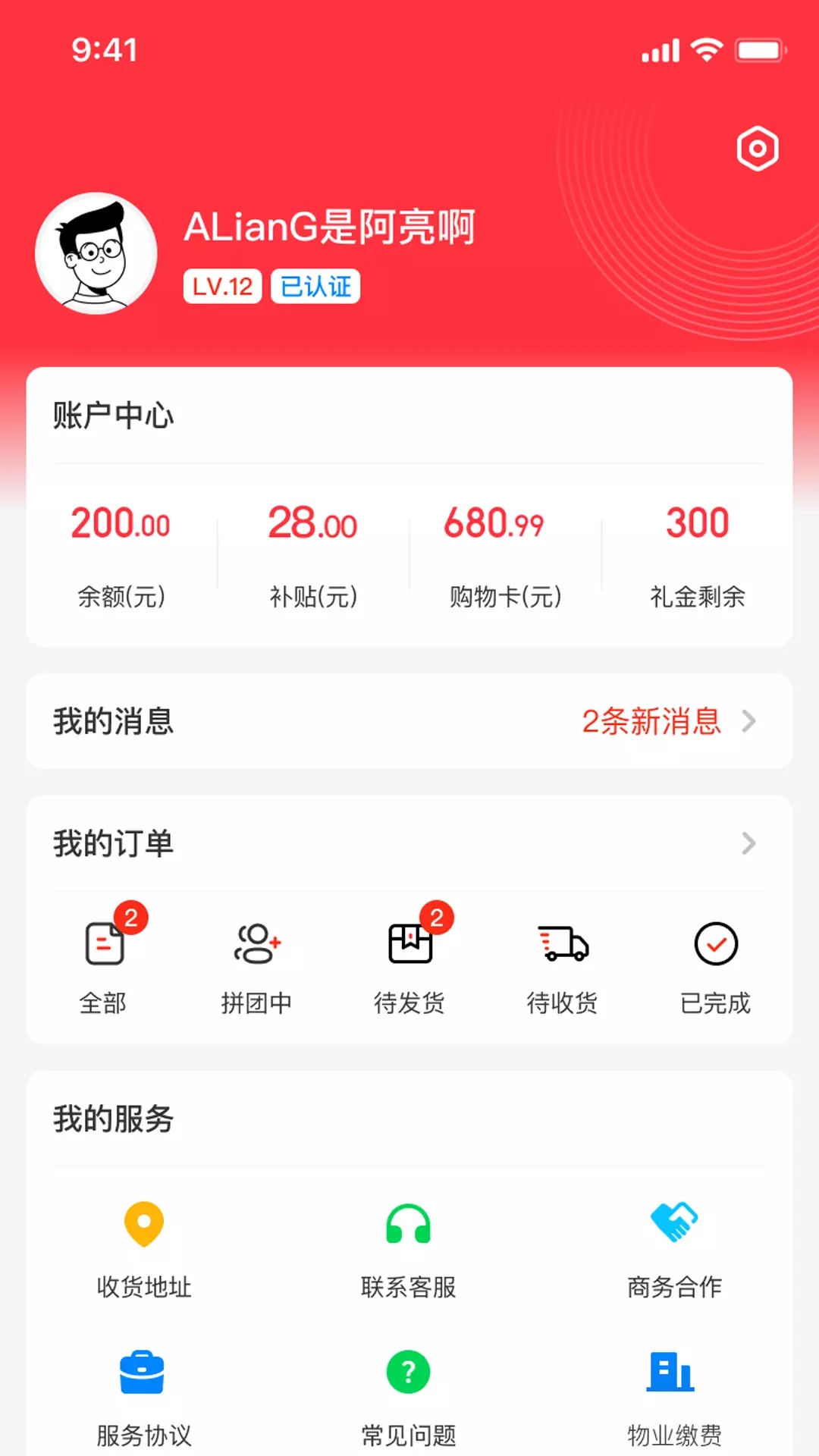Open the 2条新消息 new messages link
Viewport: 819px width, 1456px height.
651,723
